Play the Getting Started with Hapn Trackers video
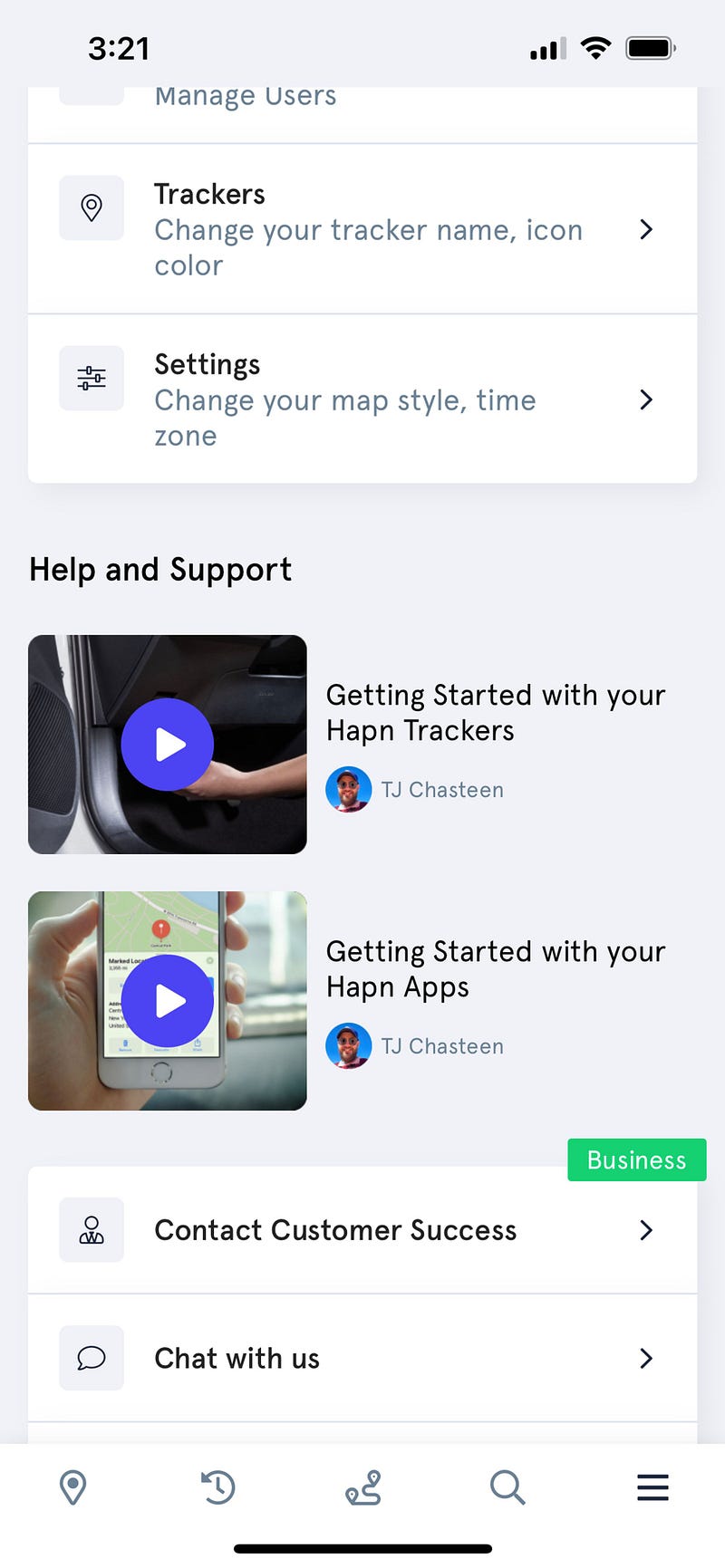 [168, 745]
